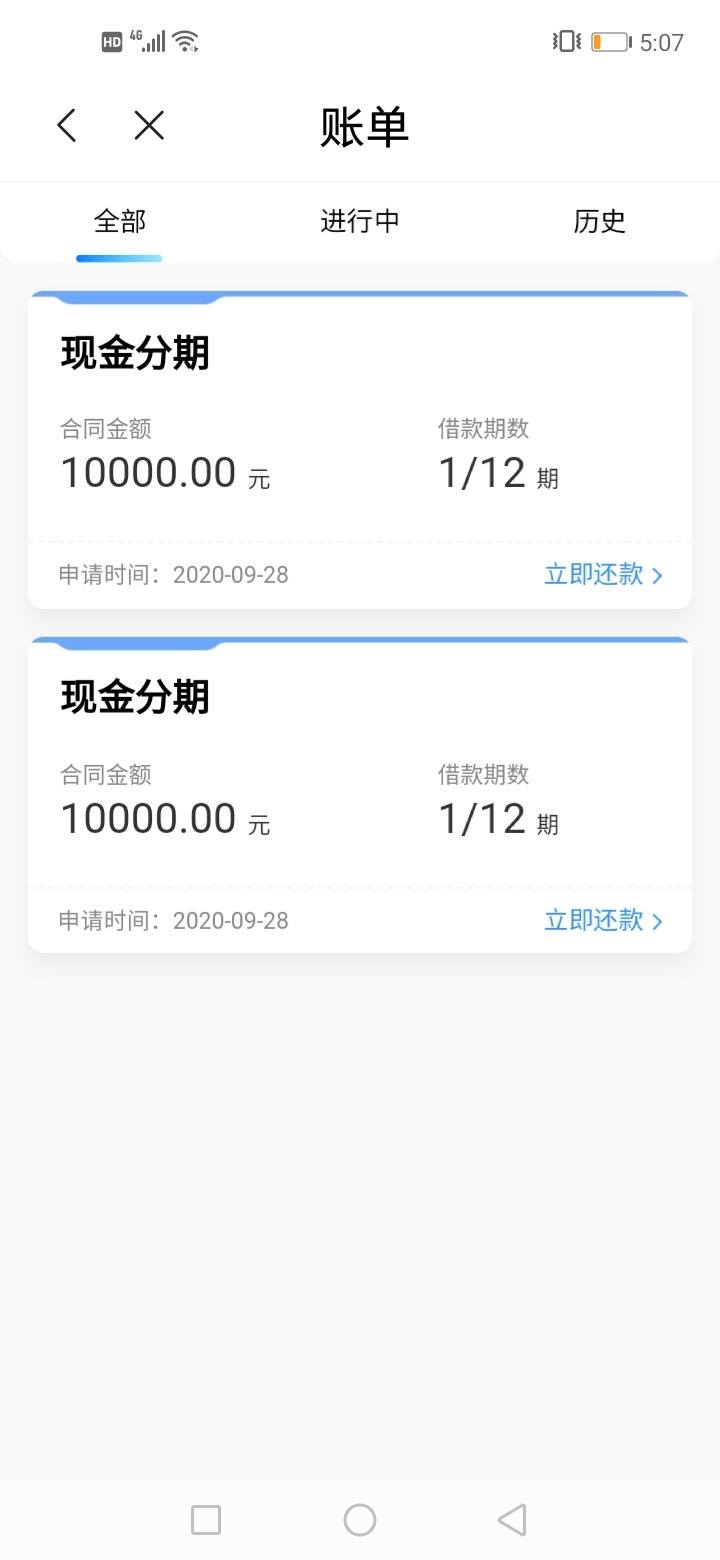Go back using the header arrow
The image size is (720, 1560).
pos(67,126)
